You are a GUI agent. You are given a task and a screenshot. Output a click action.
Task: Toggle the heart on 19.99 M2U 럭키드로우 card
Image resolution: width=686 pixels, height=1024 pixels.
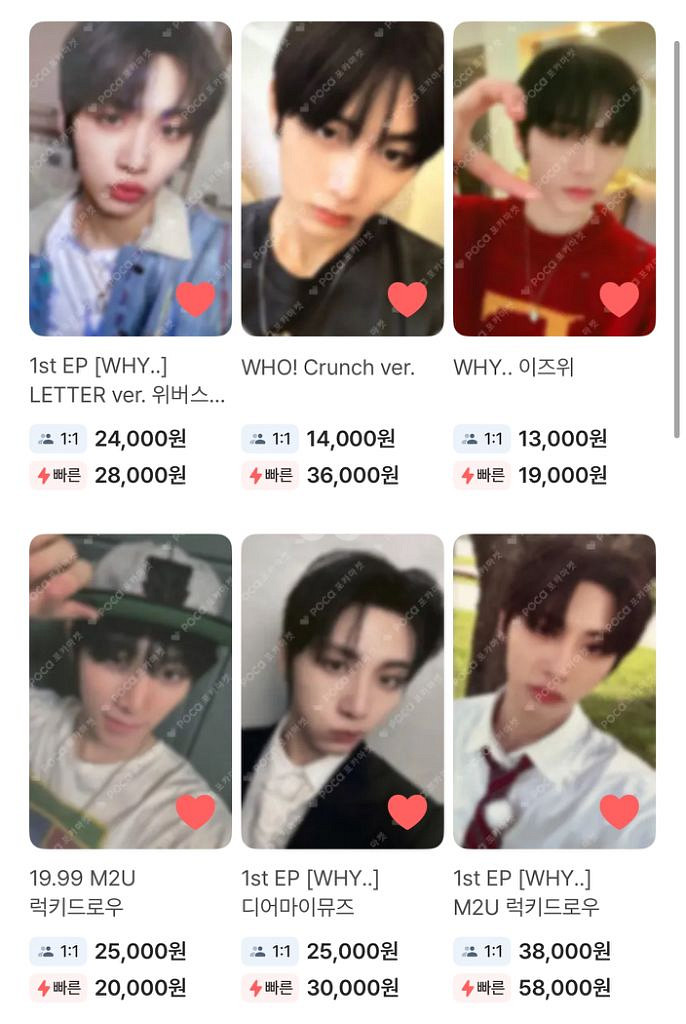[195, 811]
